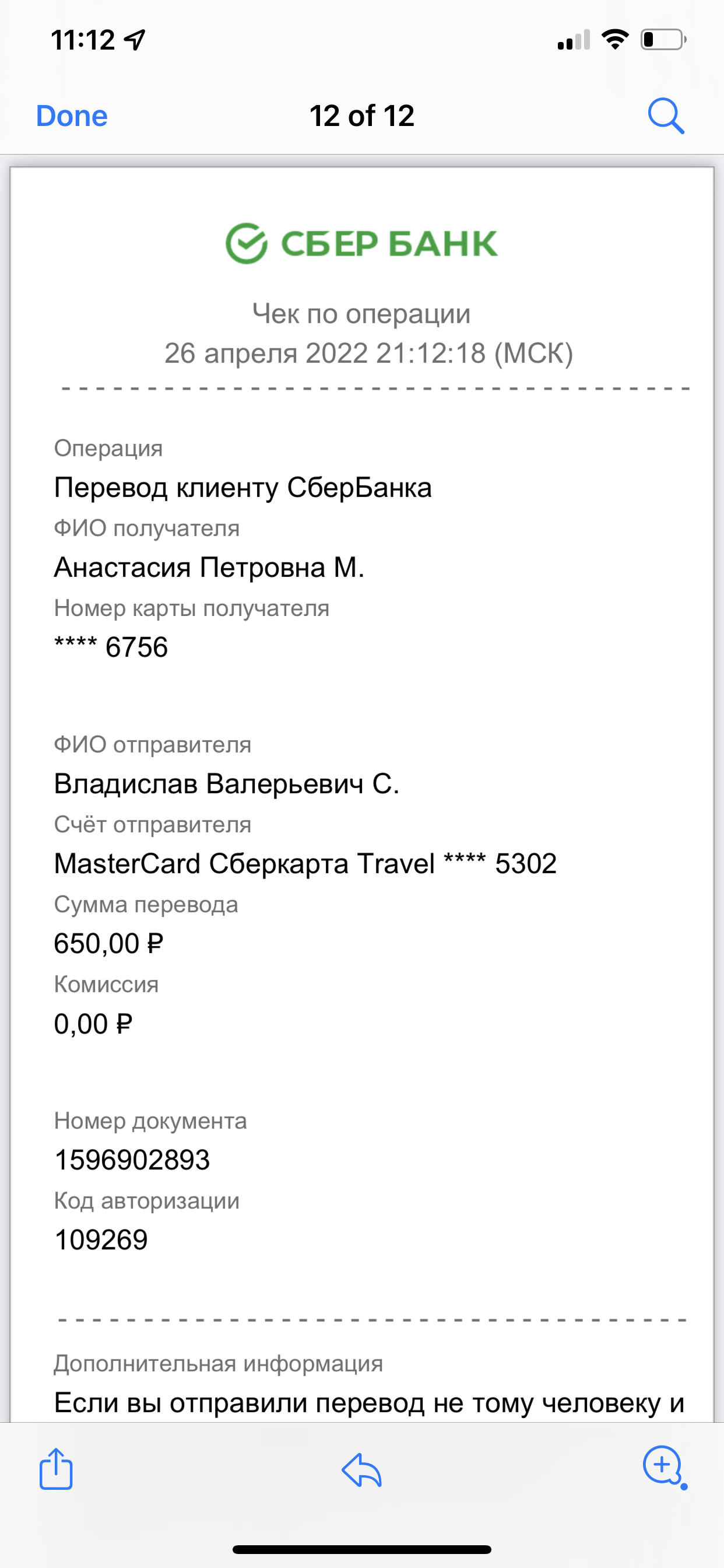Open the search magnifier icon

[666, 116]
